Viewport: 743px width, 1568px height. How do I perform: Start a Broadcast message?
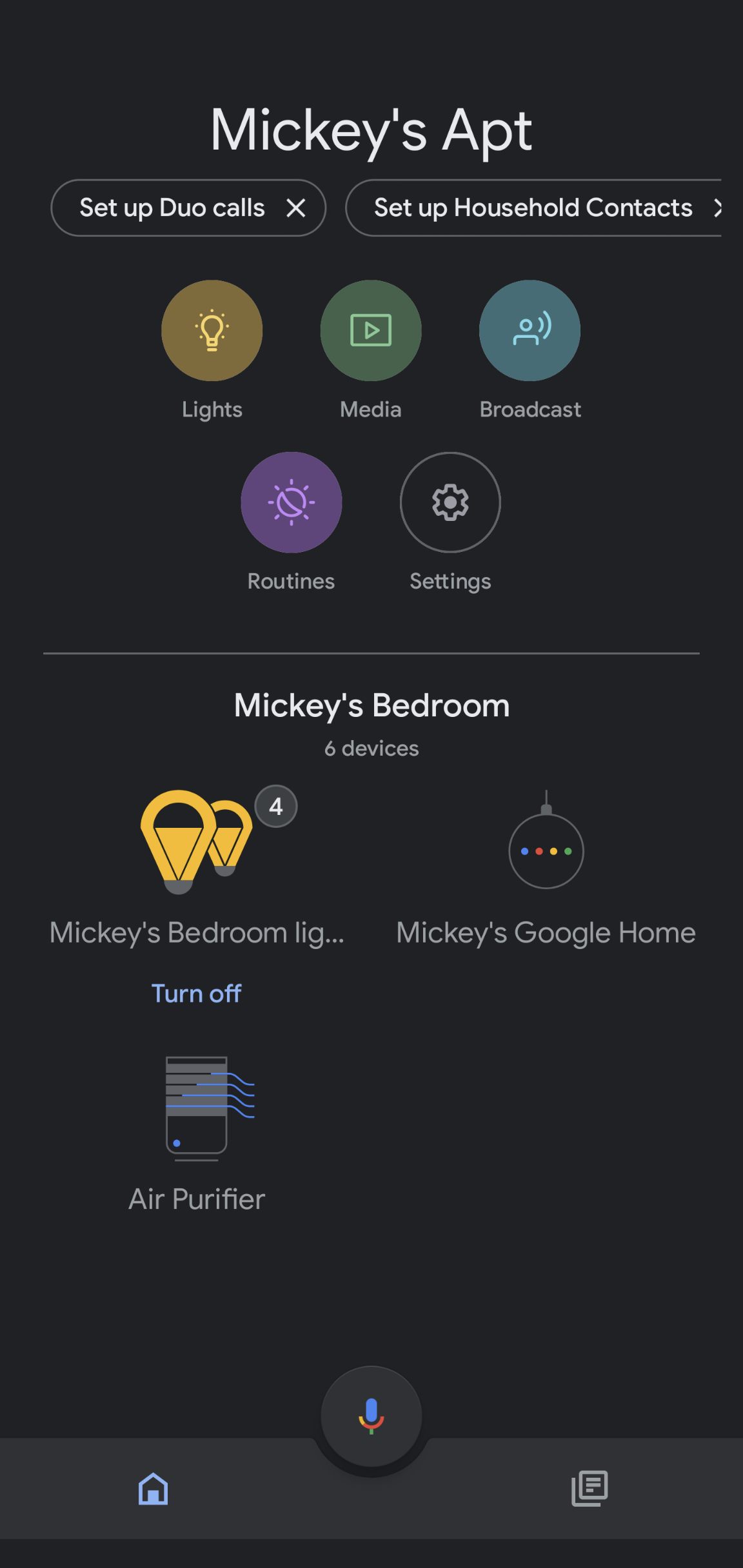530,330
